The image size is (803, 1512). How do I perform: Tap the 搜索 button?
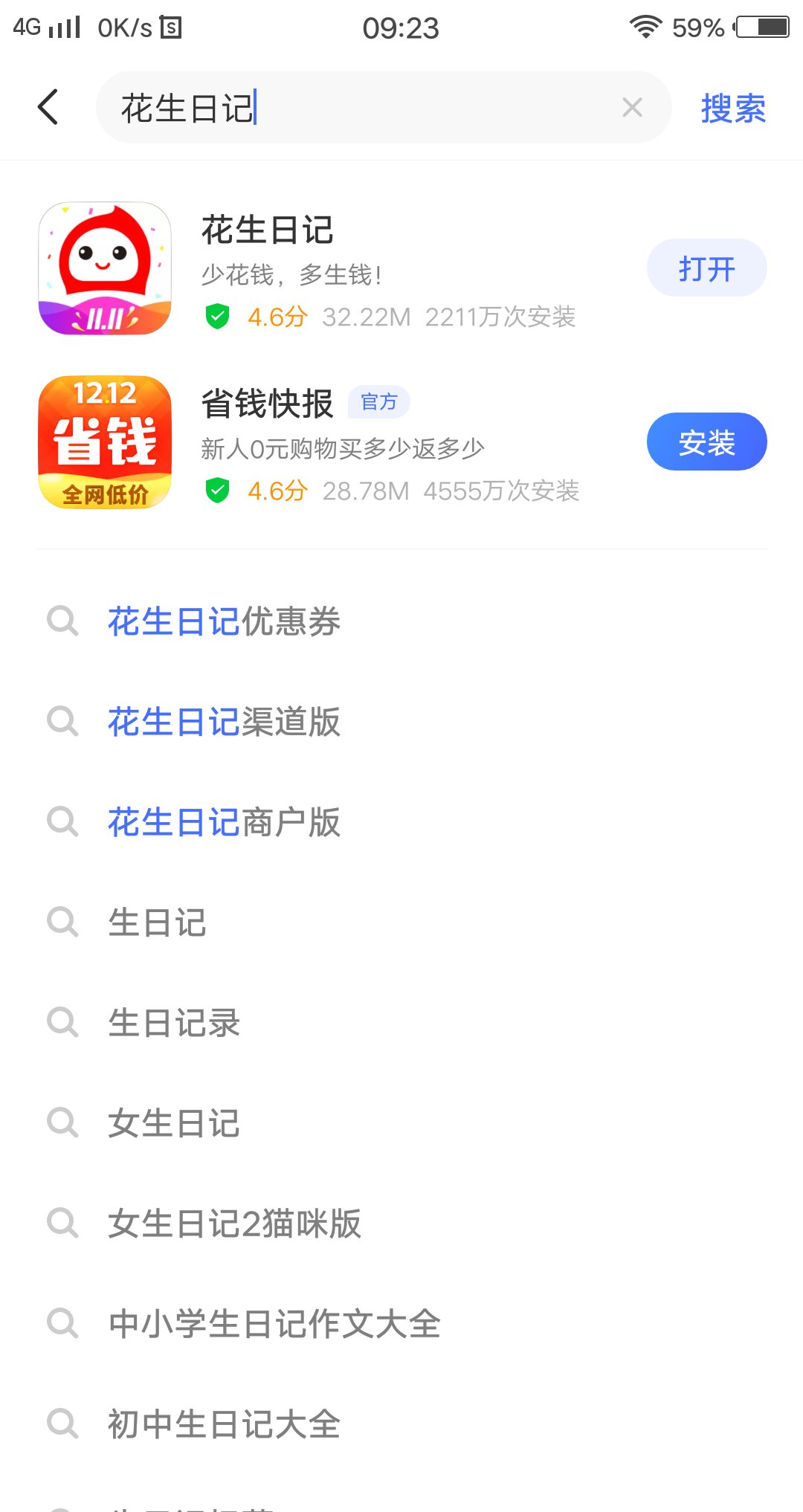click(732, 109)
